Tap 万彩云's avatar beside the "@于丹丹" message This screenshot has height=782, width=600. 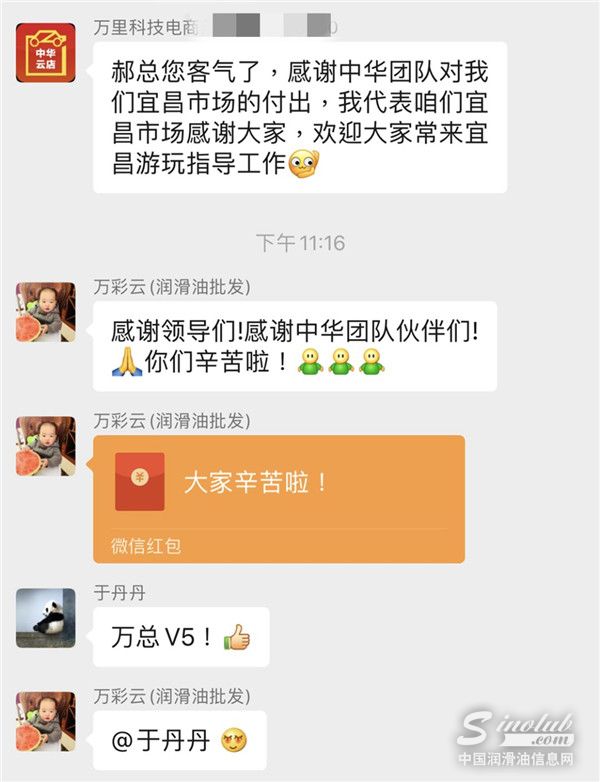click(45, 721)
